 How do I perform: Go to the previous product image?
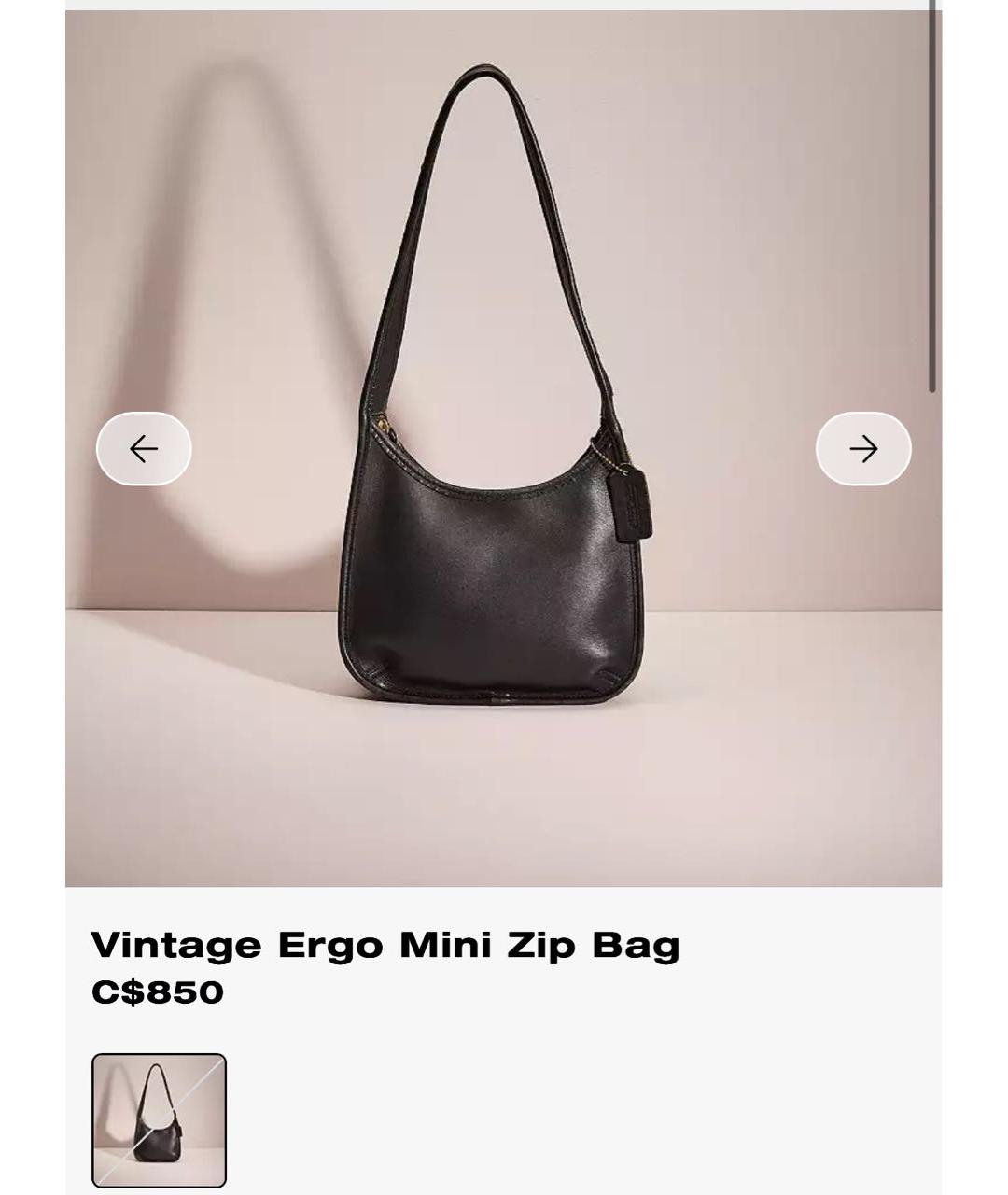coord(144,449)
